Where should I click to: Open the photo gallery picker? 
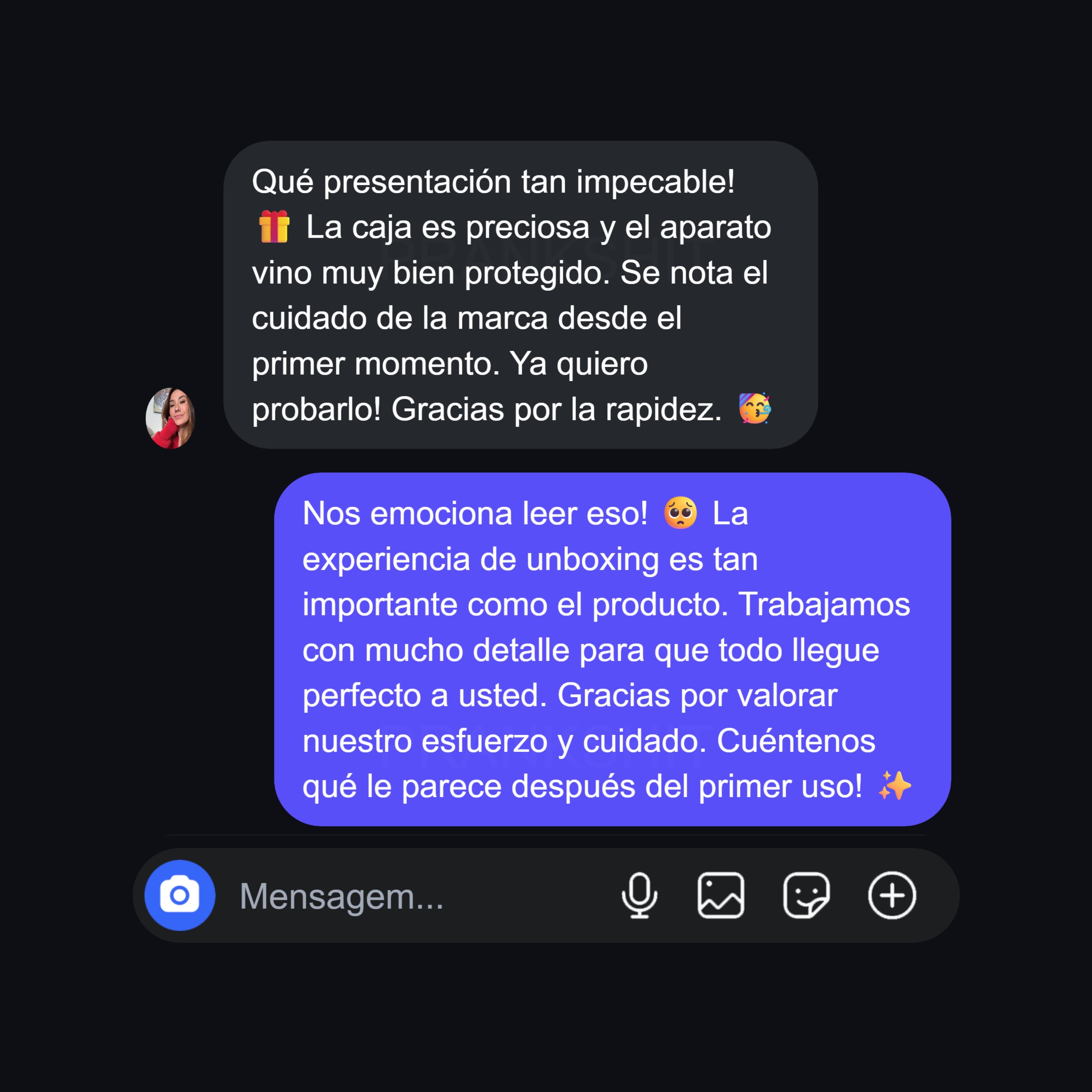point(721,895)
